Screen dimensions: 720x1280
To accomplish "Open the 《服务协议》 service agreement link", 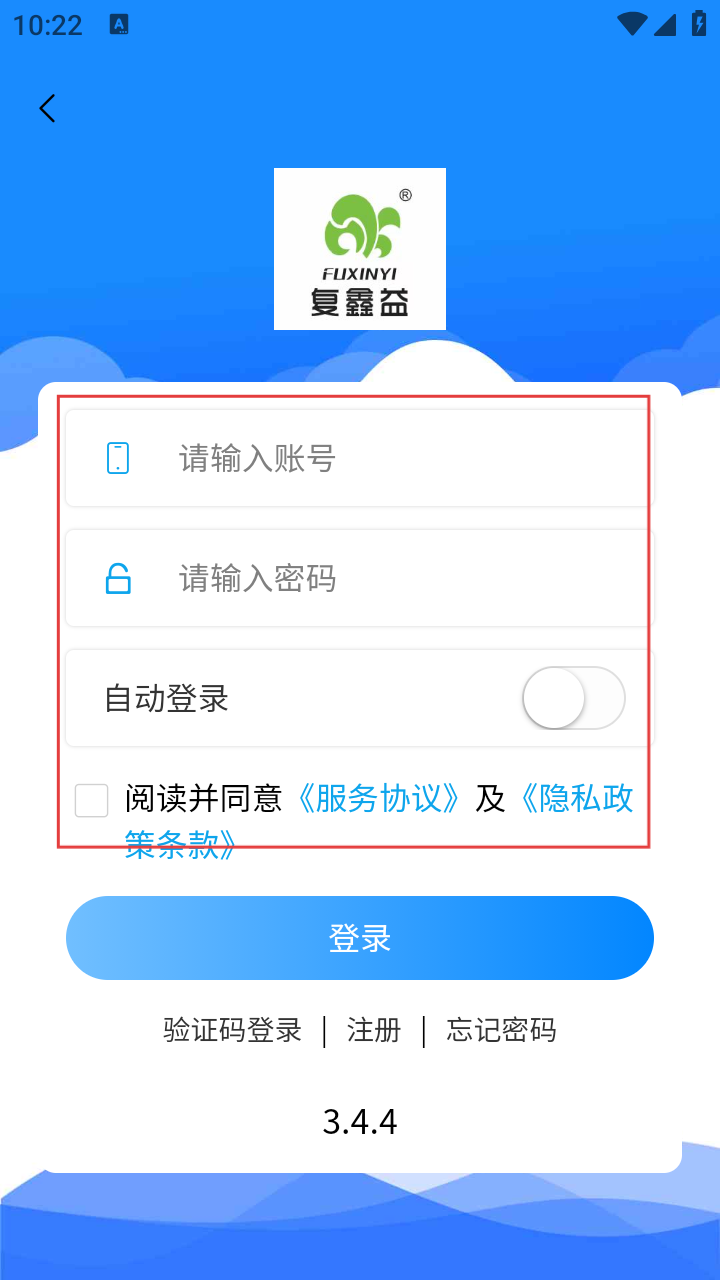I will point(378,798).
